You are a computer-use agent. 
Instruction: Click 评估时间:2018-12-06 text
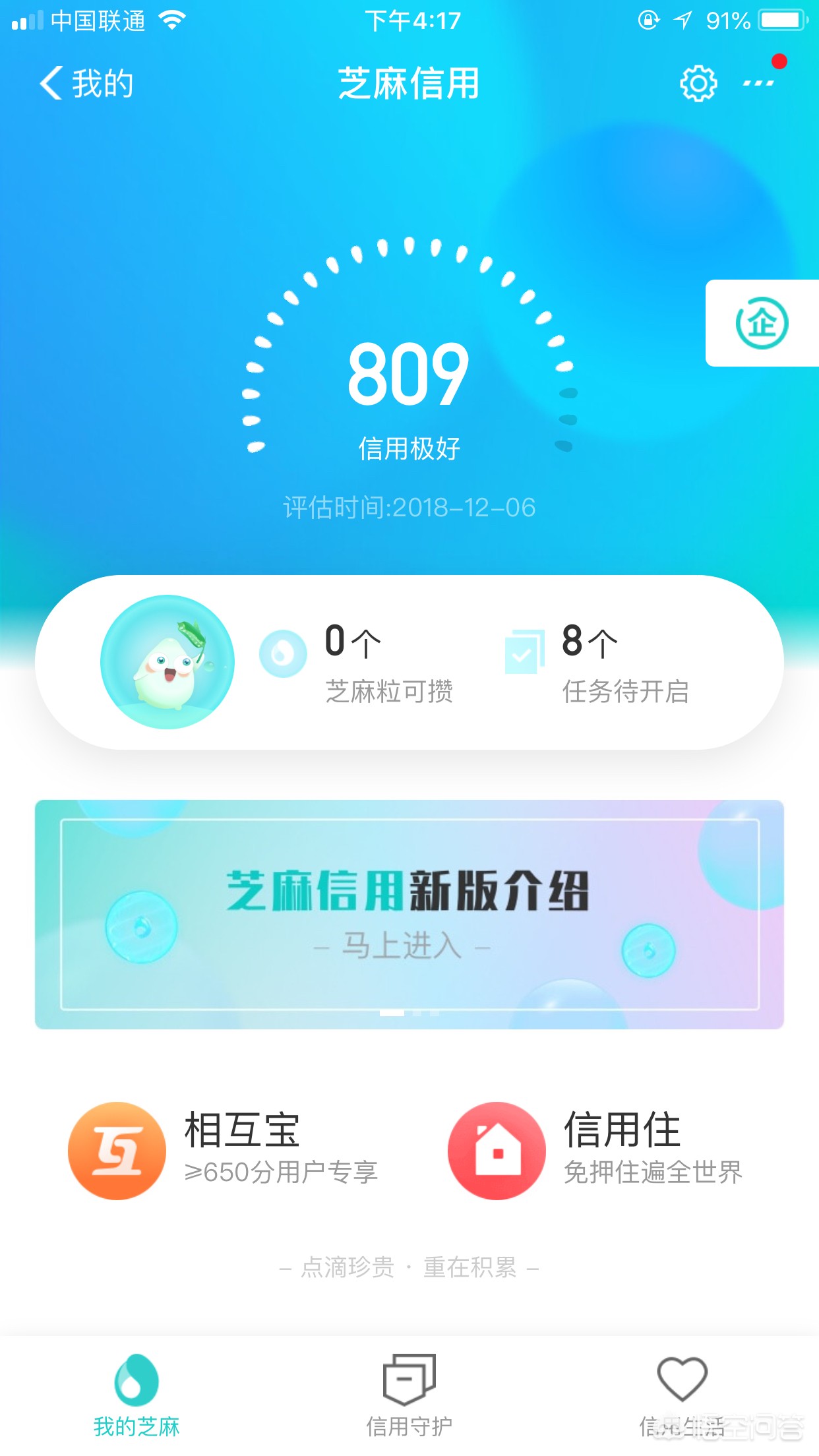[x=409, y=506]
